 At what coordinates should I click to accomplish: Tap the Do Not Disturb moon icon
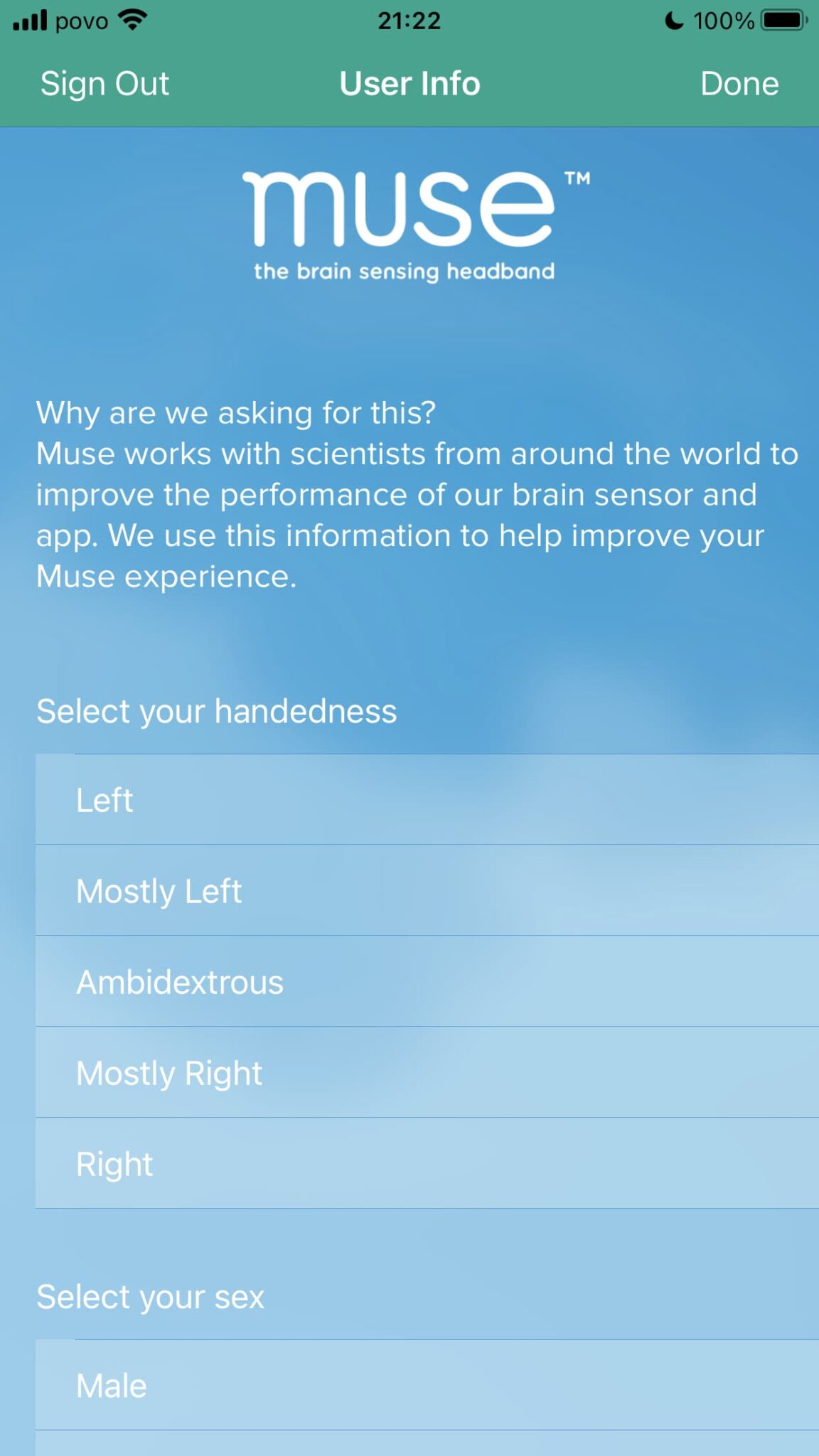click(x=675, y=20)
